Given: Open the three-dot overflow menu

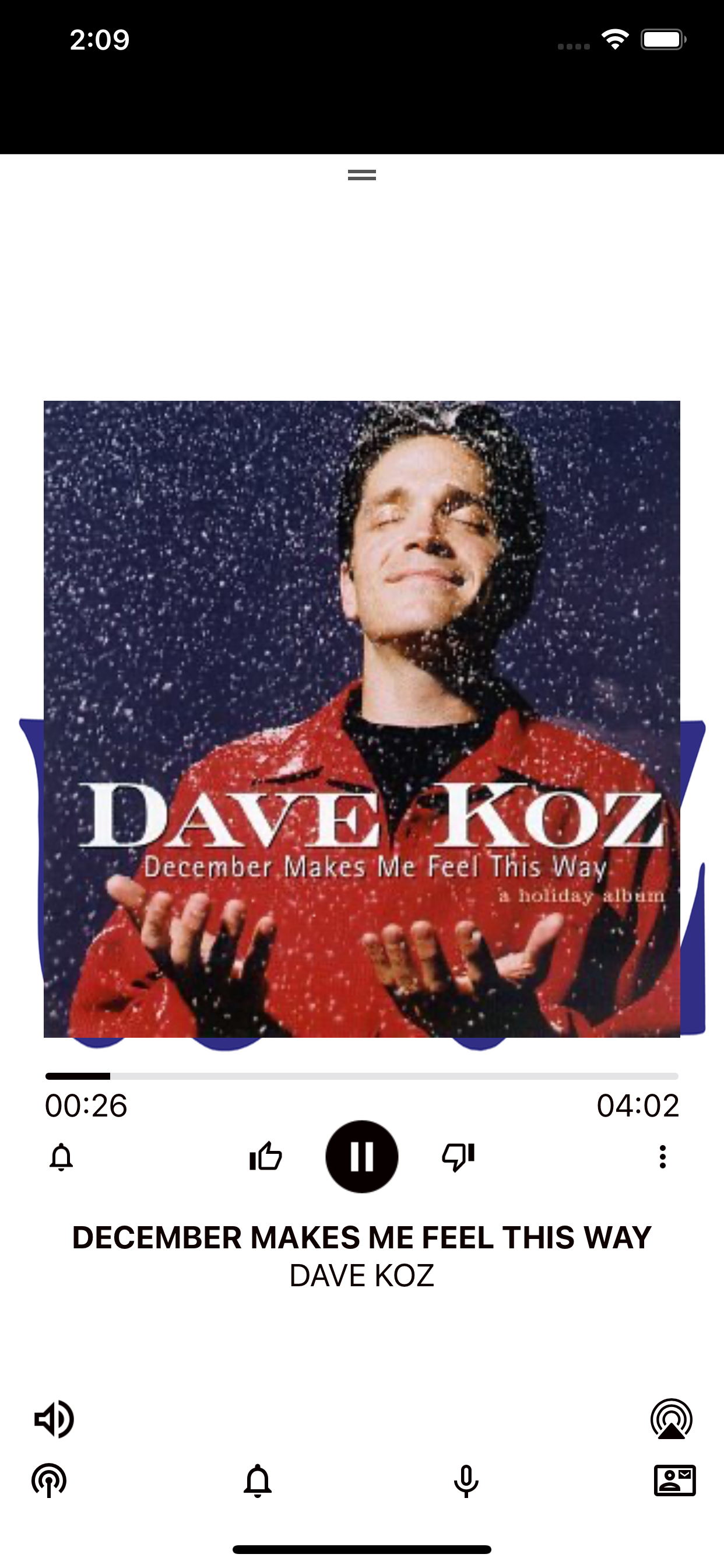Looking at the screenshot, I should click(x=663, y=1156).
